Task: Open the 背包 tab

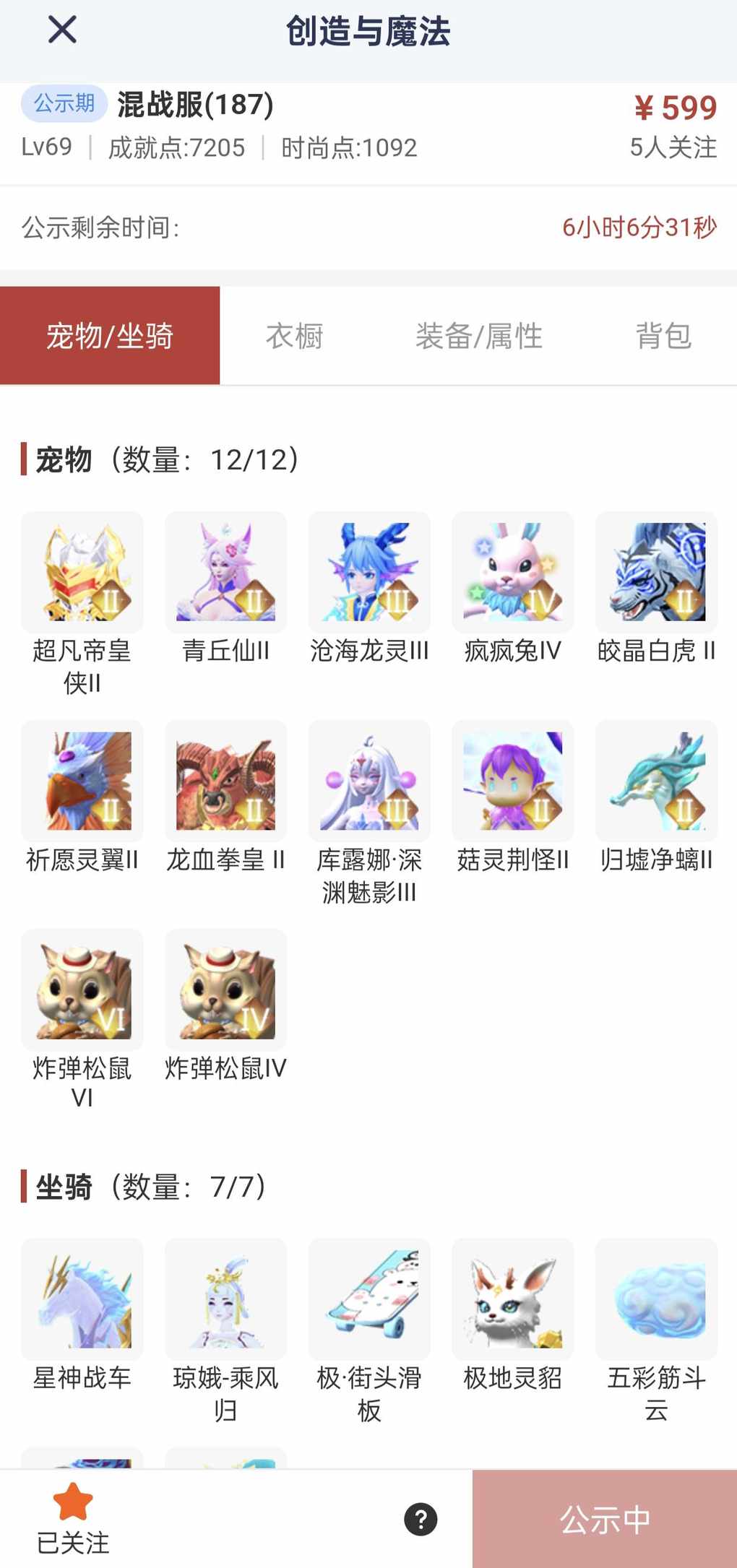Action: coord(663,336)
